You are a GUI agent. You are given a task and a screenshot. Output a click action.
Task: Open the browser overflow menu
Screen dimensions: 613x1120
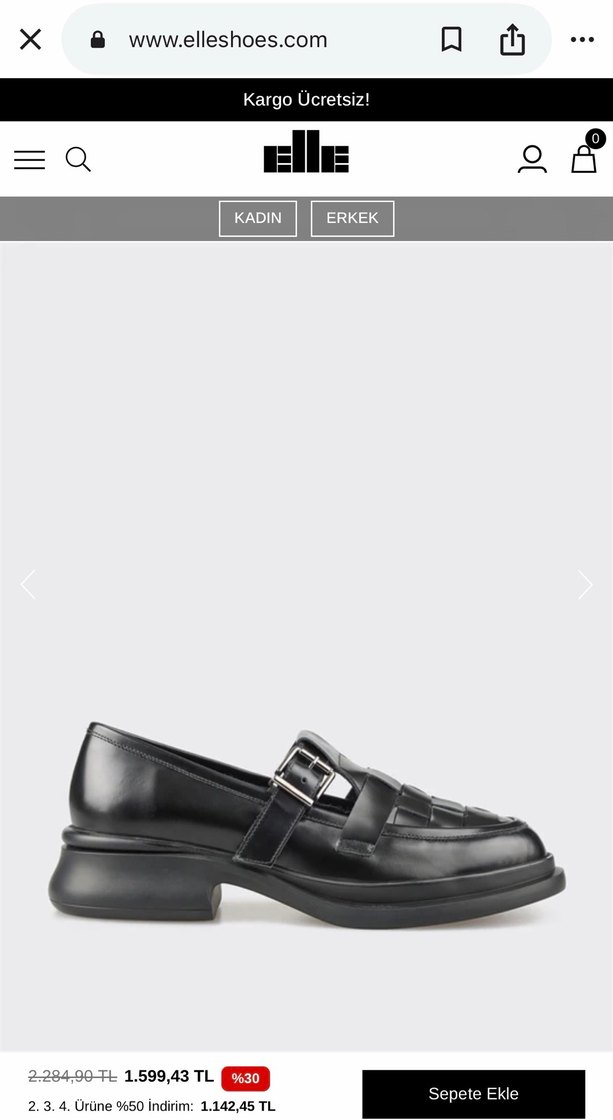click(x=582, y=40)
